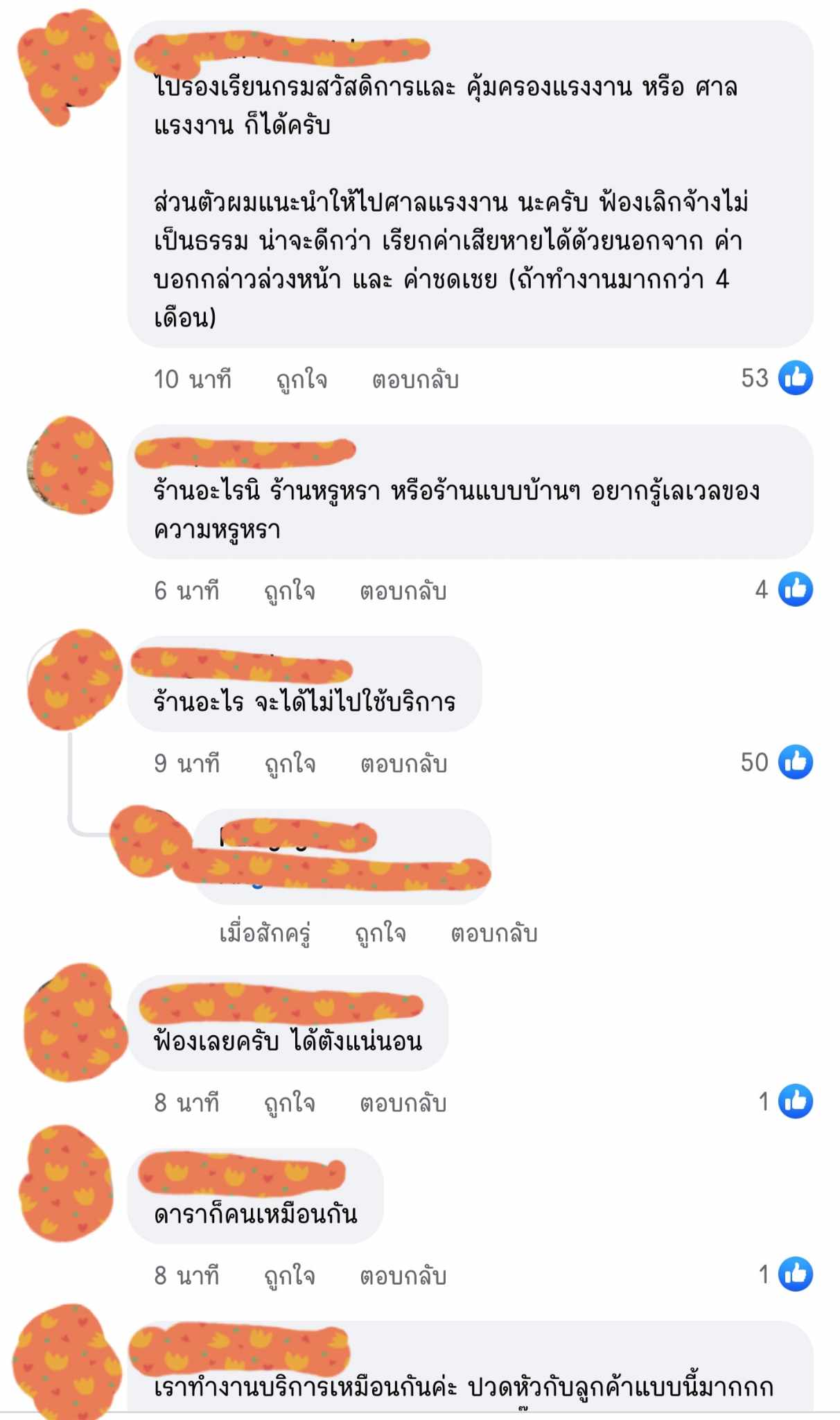Viewport: 840px width, 1420px height.
Task: Like the comment ฟ้องเลยครับ ได้ตังแน่นอน
Action: click(x=290, y=1103)
